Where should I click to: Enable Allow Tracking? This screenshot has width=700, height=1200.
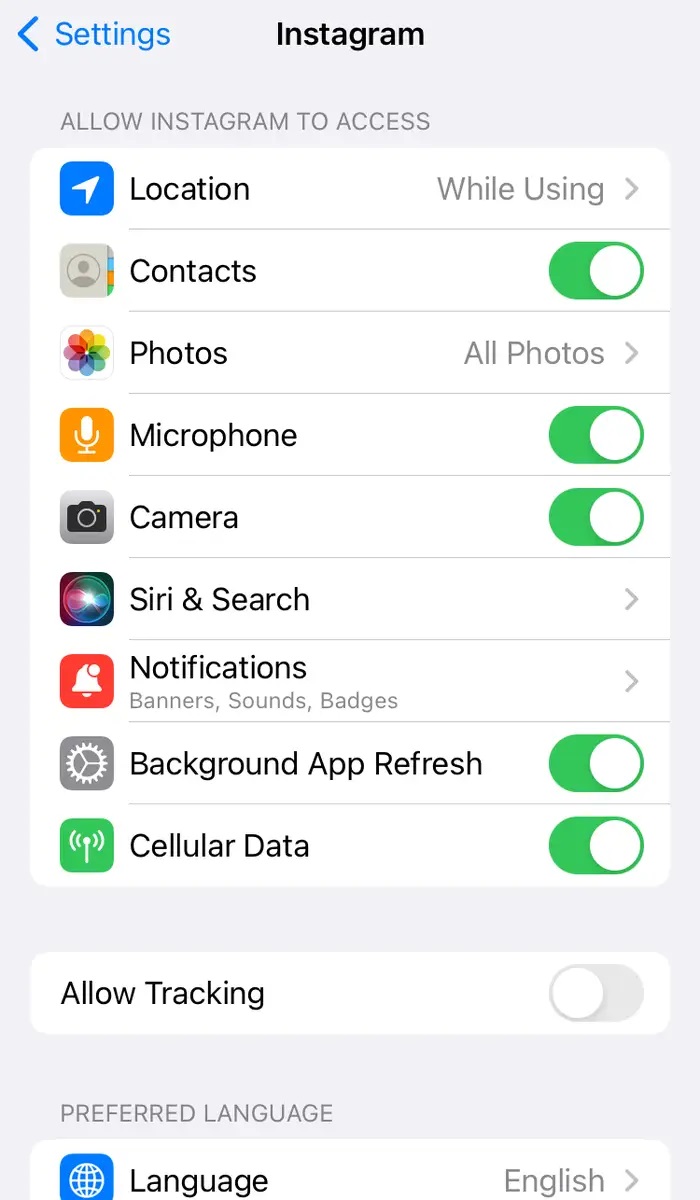(595, 993)
